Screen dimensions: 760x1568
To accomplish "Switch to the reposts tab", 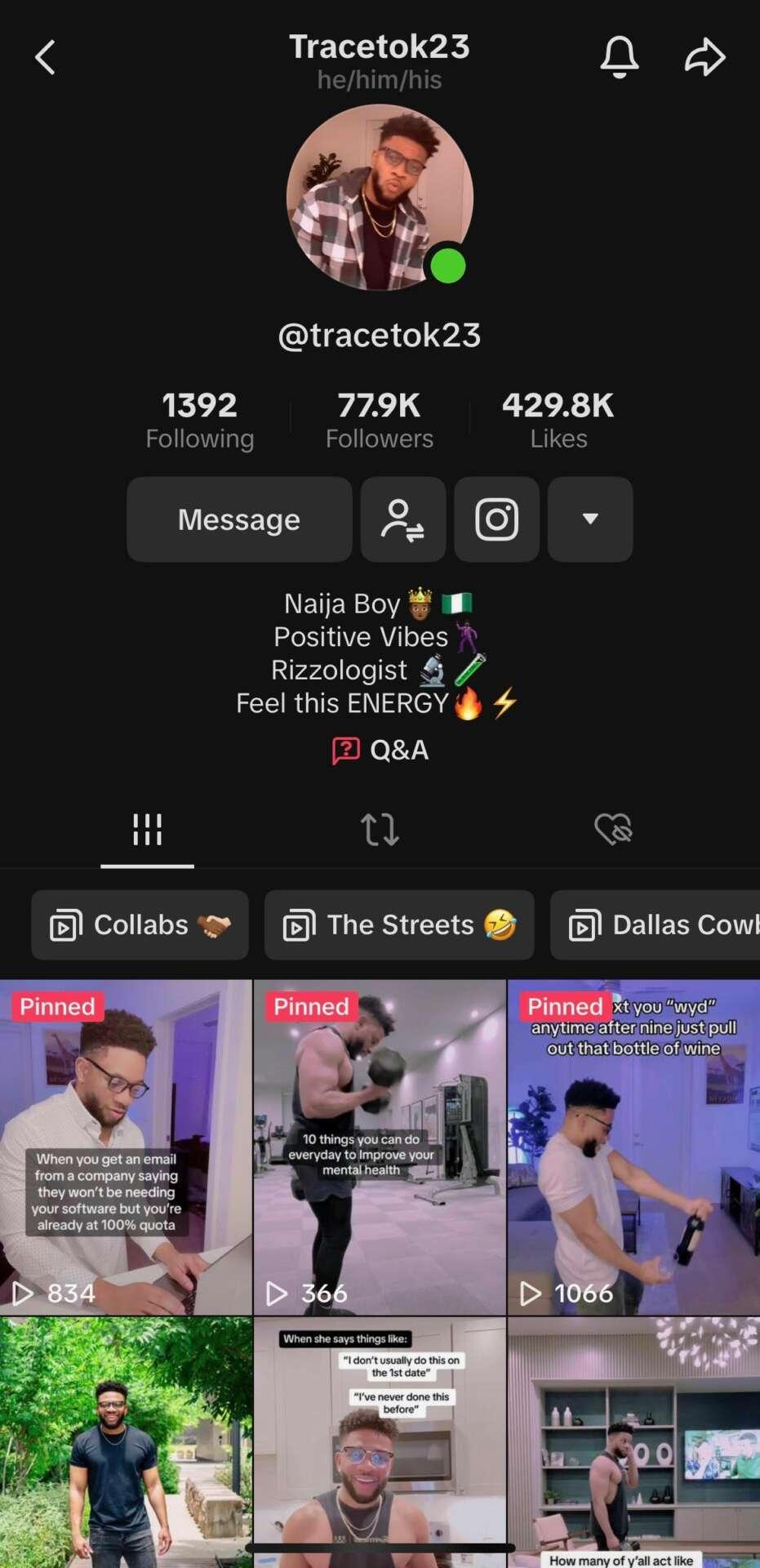I will pos(380,830).
